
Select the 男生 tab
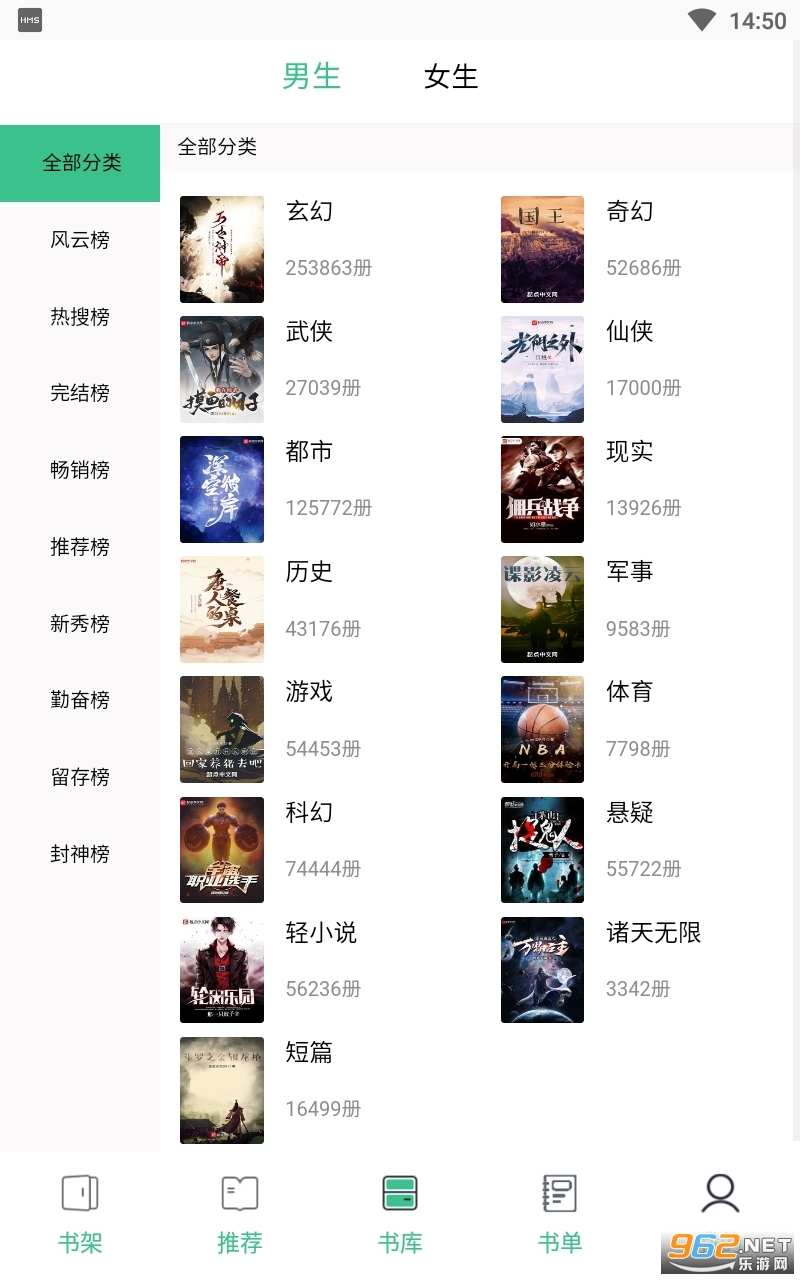[x=311, y=77]
